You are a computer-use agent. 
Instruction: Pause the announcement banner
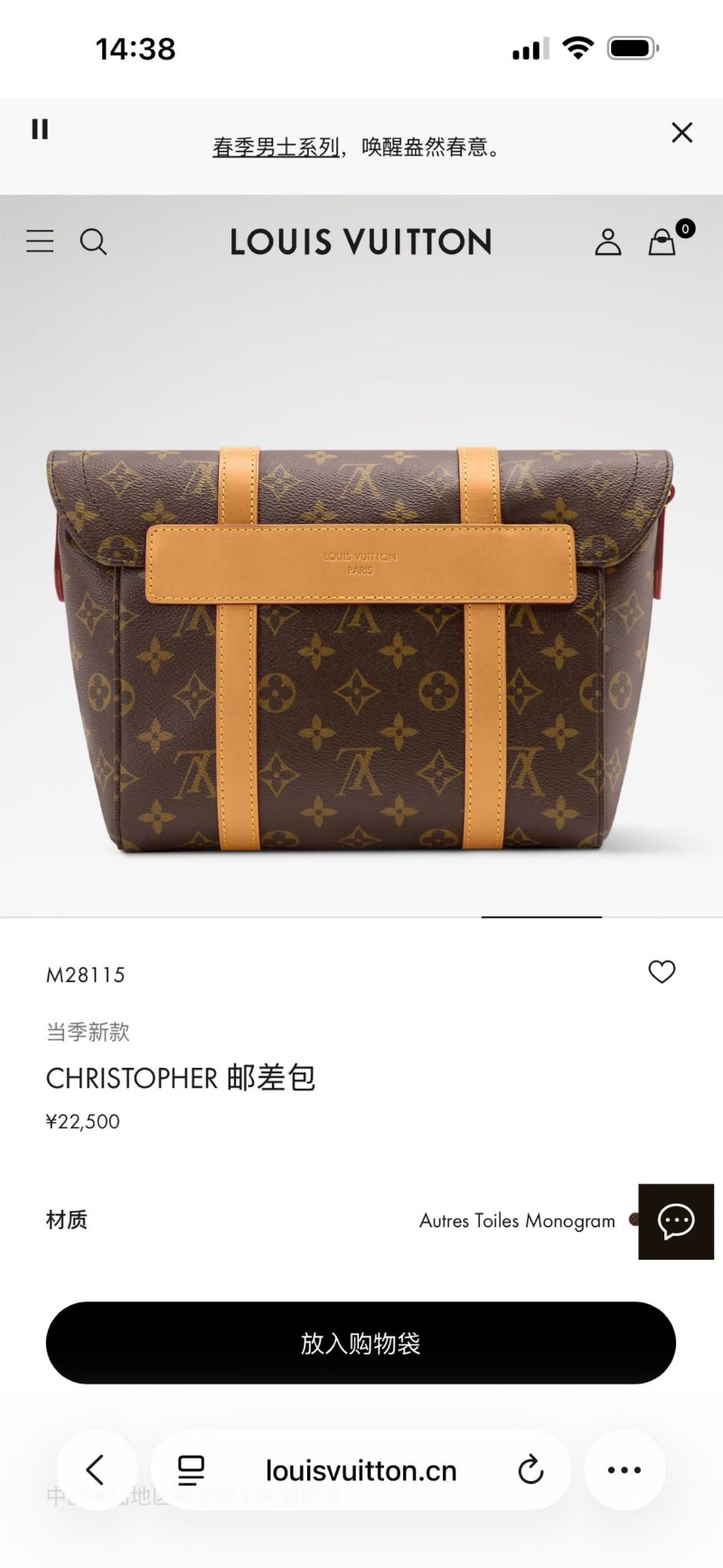[40, 129]
